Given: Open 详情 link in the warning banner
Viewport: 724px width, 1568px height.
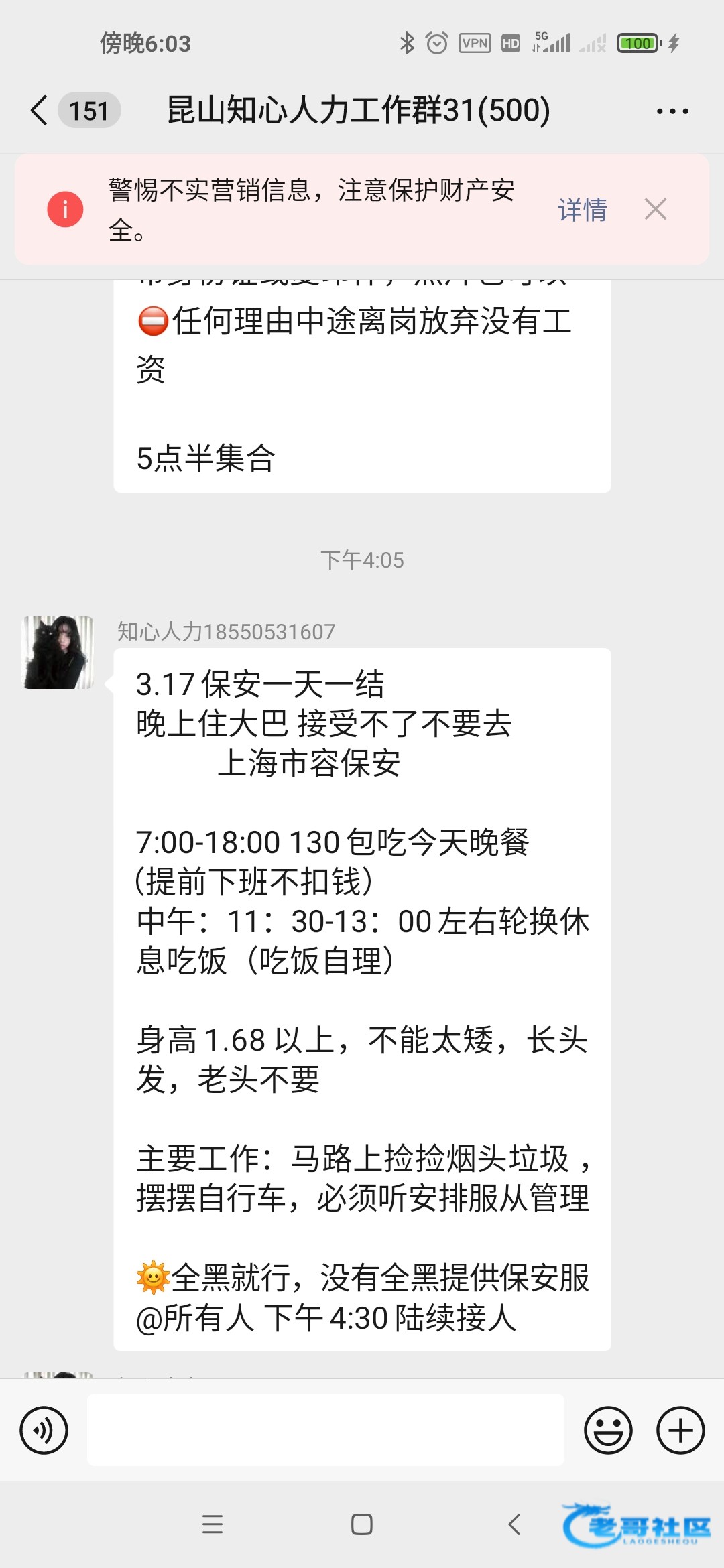Looking at the screenshot, I should coord(582,210).
